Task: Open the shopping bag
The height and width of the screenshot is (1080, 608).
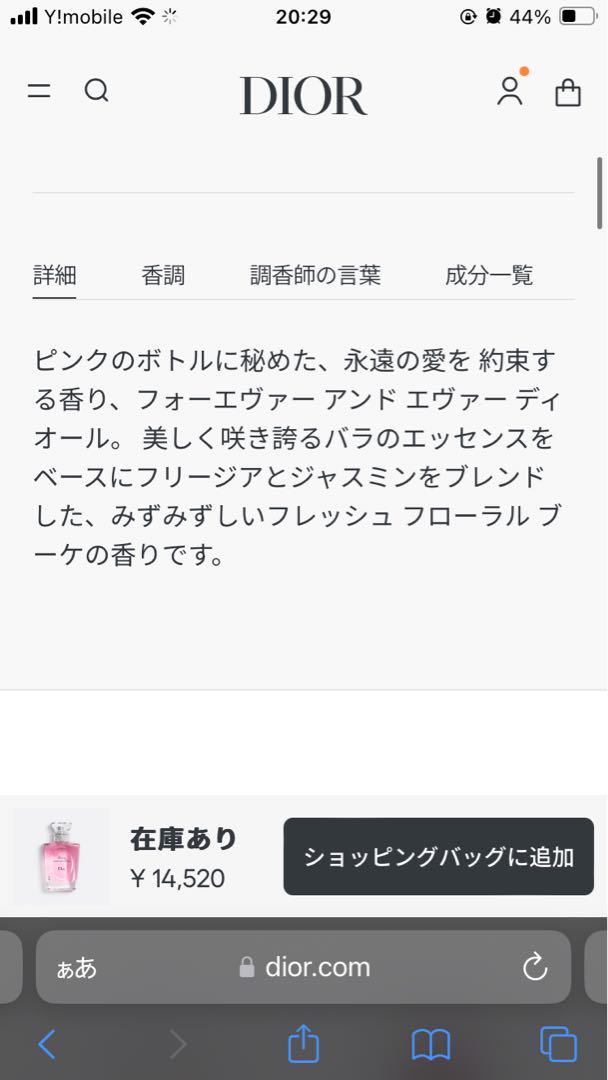Action: pos(568,93)
